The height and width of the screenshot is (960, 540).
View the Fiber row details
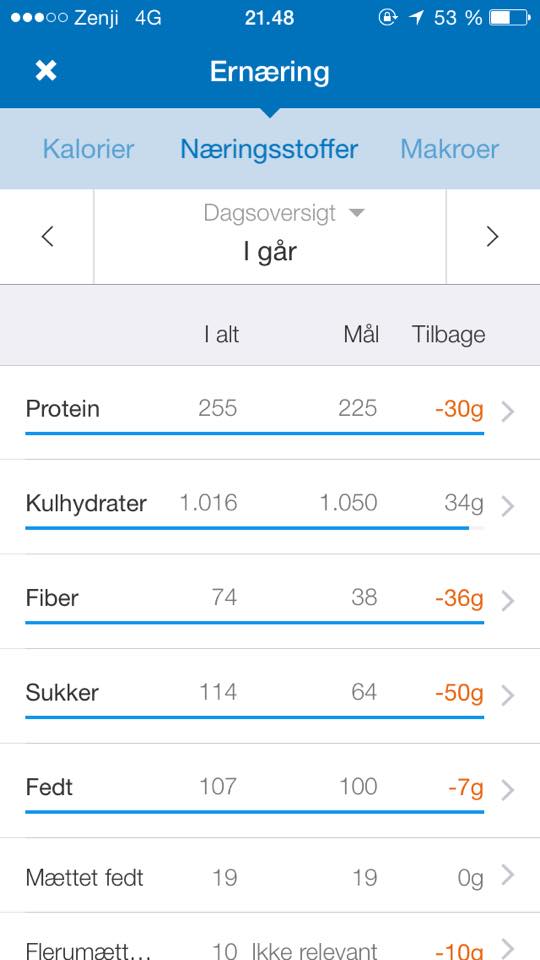click(x=270, y=601)
